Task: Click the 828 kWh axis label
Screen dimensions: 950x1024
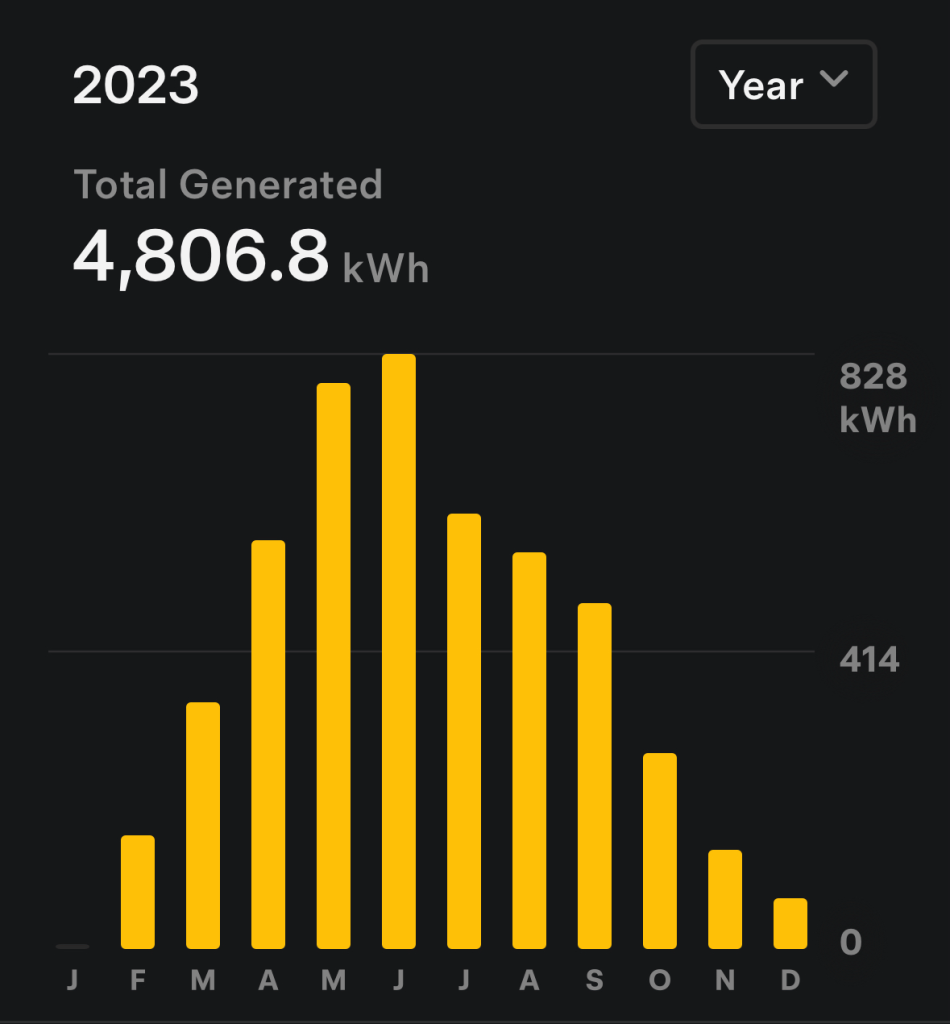Action: click(874, 397)
